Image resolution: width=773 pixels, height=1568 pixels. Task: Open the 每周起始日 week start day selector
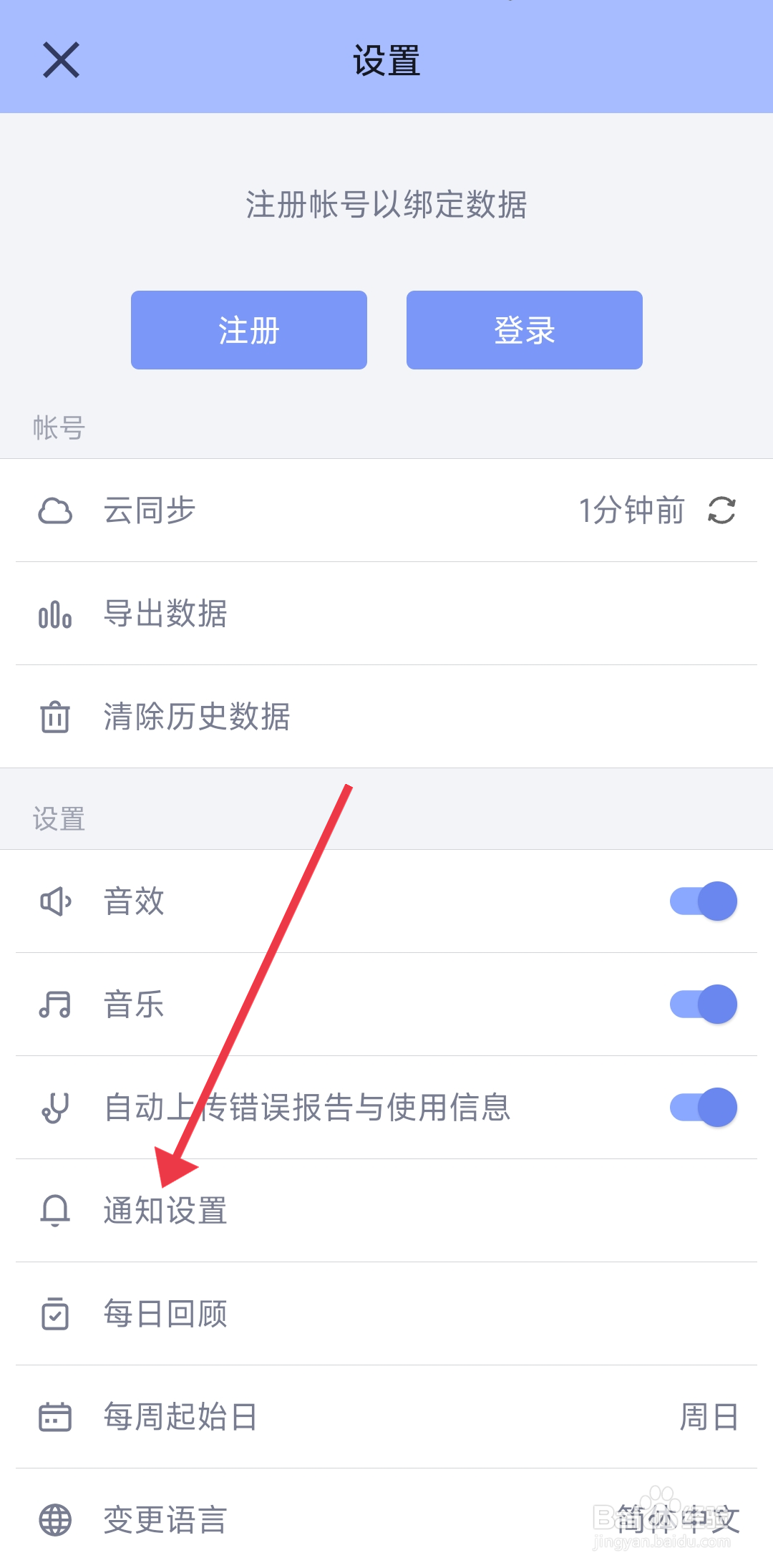pyautogui.click(x=386, y=1415)
